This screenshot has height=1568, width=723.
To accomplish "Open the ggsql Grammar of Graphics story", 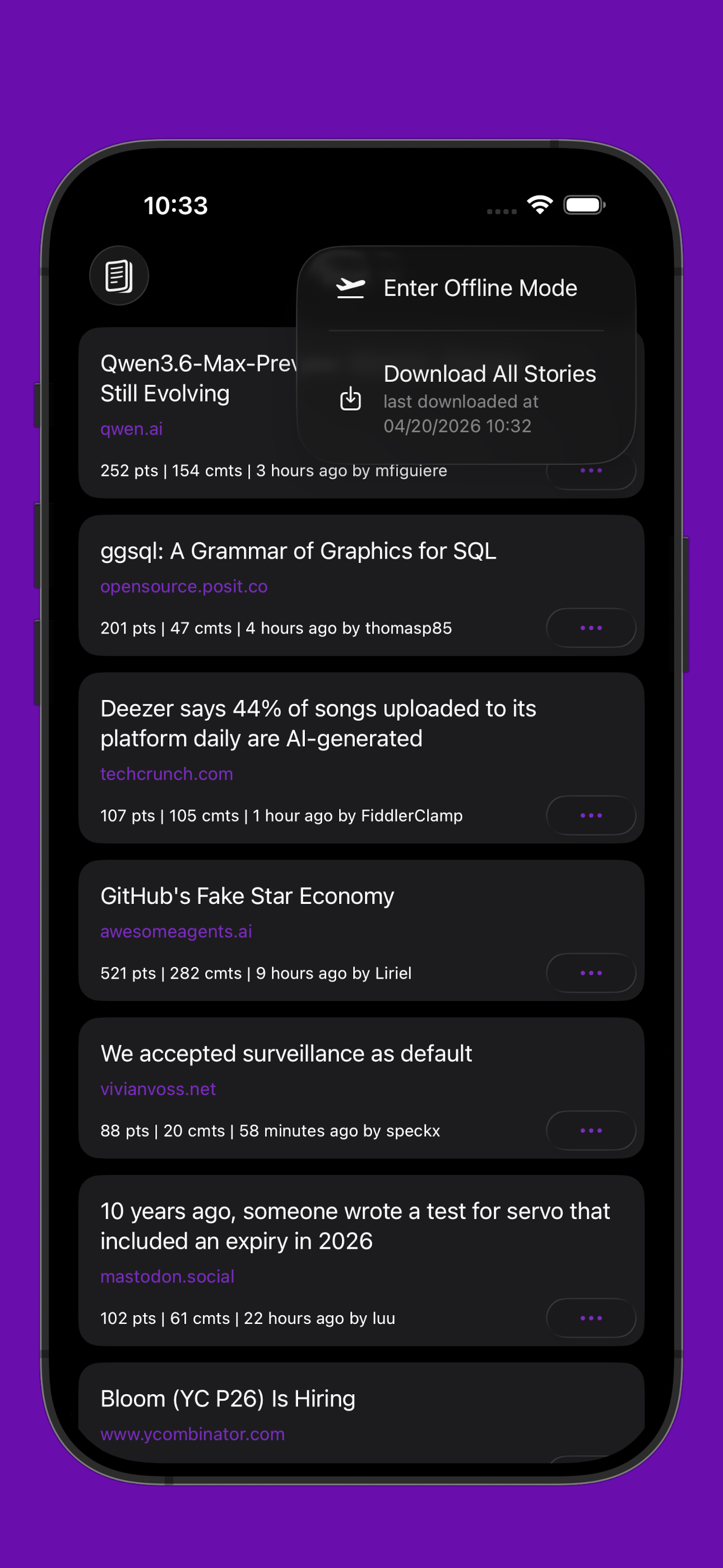I will point(298,551).
